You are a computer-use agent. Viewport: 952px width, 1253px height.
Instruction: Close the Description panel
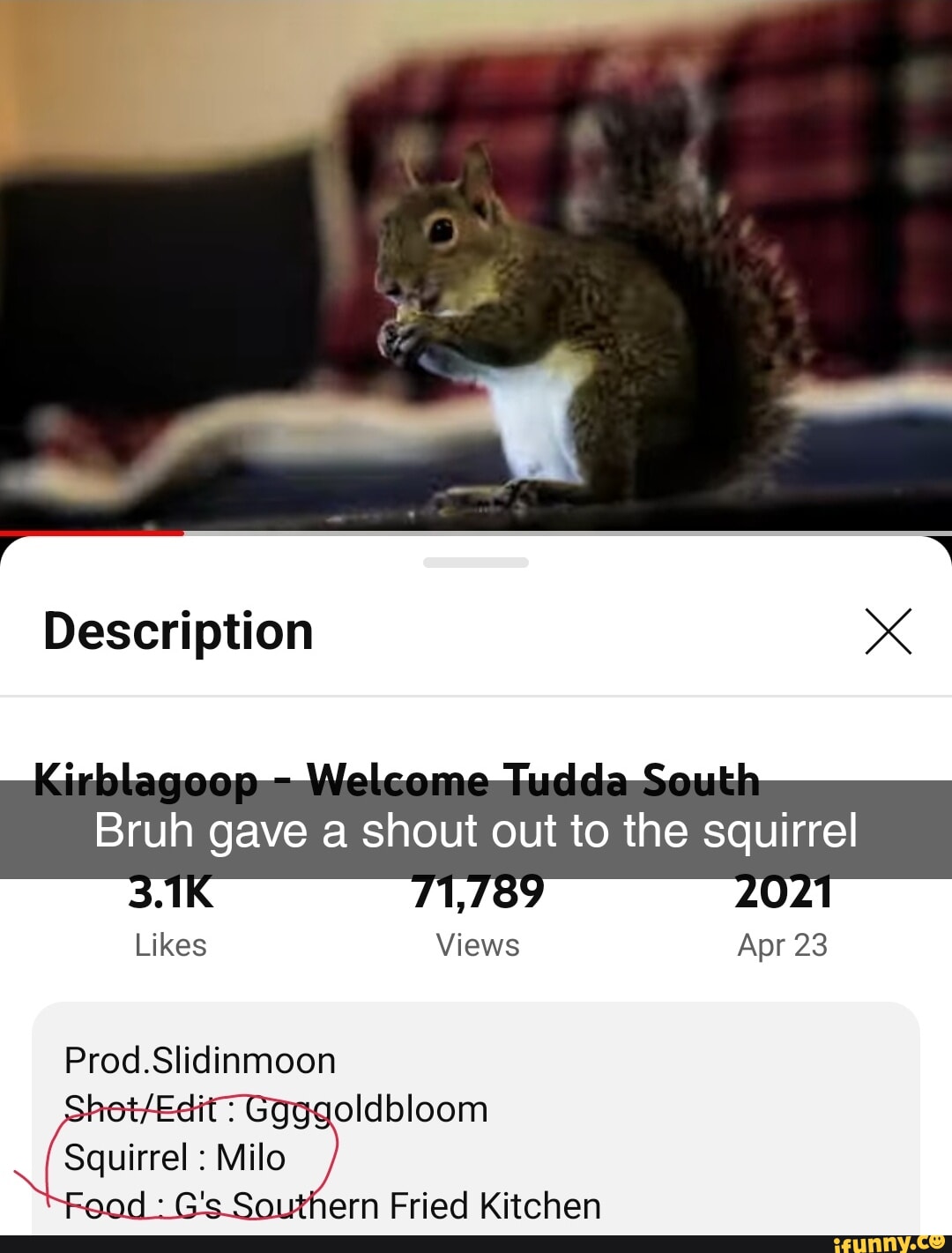coord(888,631)
